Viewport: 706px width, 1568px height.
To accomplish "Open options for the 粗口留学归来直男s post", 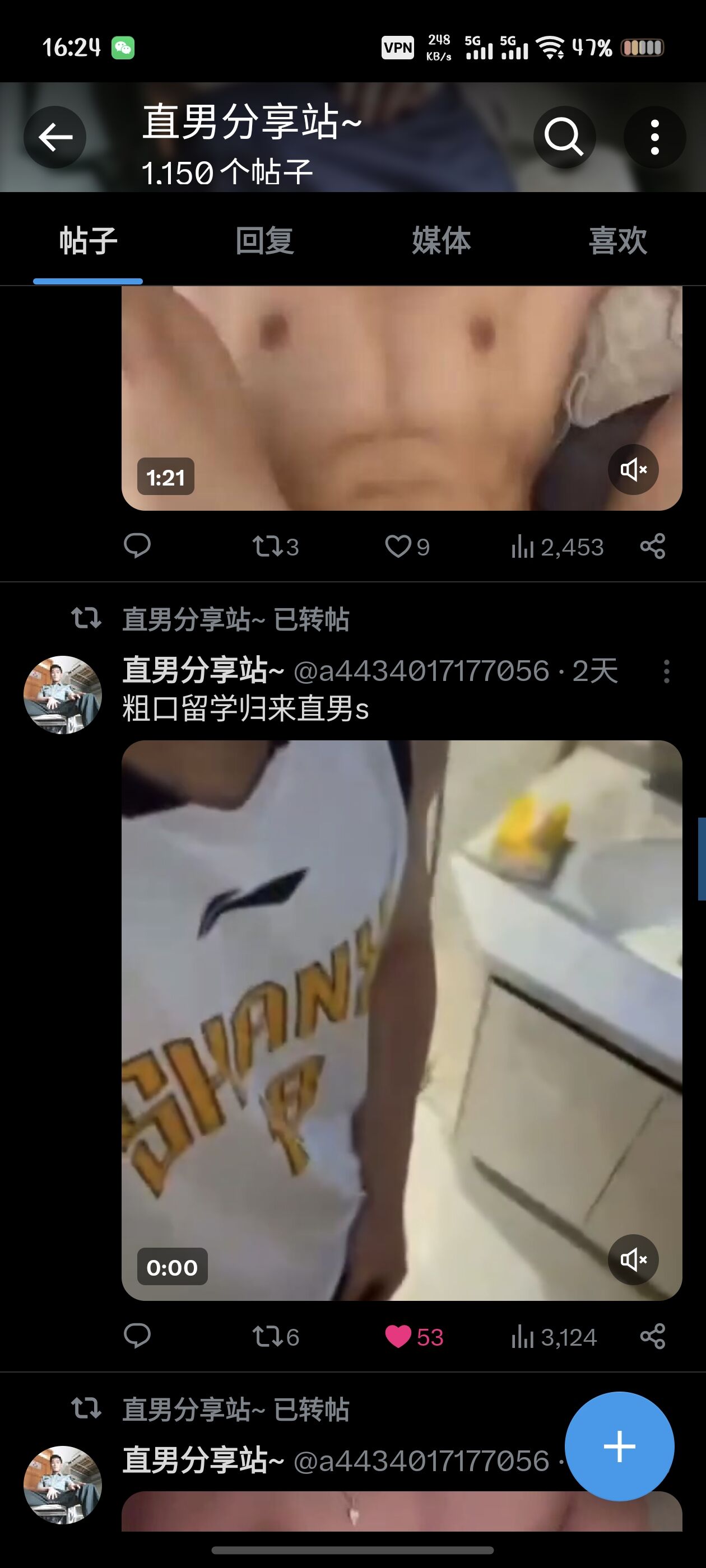I will (x=666, y=671).
